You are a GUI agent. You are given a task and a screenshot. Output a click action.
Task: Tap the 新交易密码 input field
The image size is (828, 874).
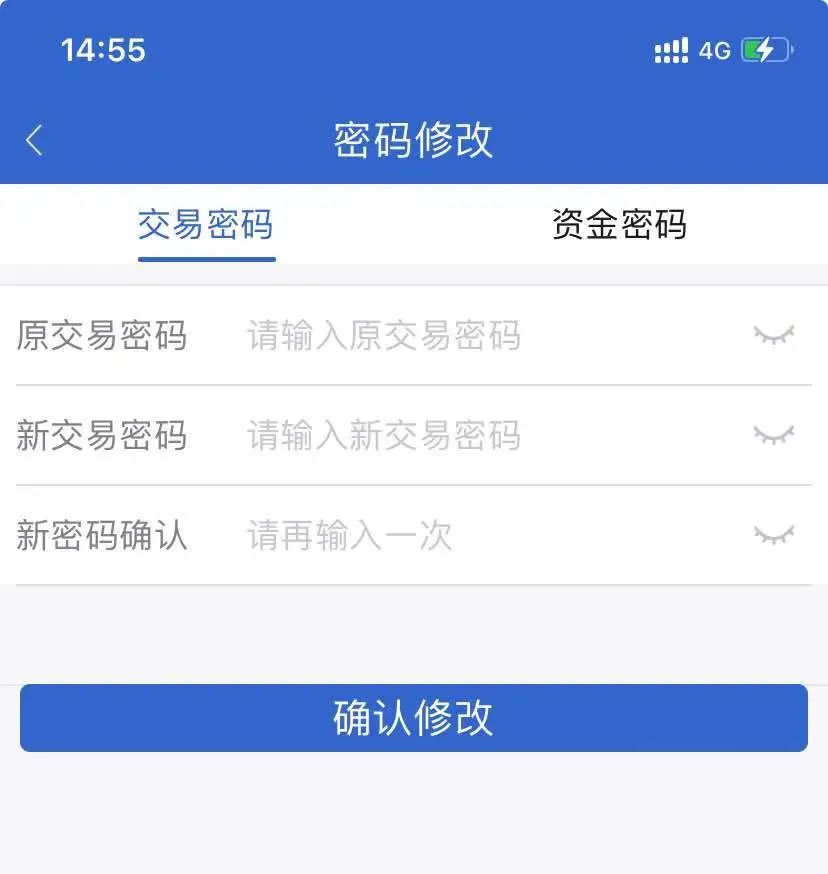tap(480, 435)
